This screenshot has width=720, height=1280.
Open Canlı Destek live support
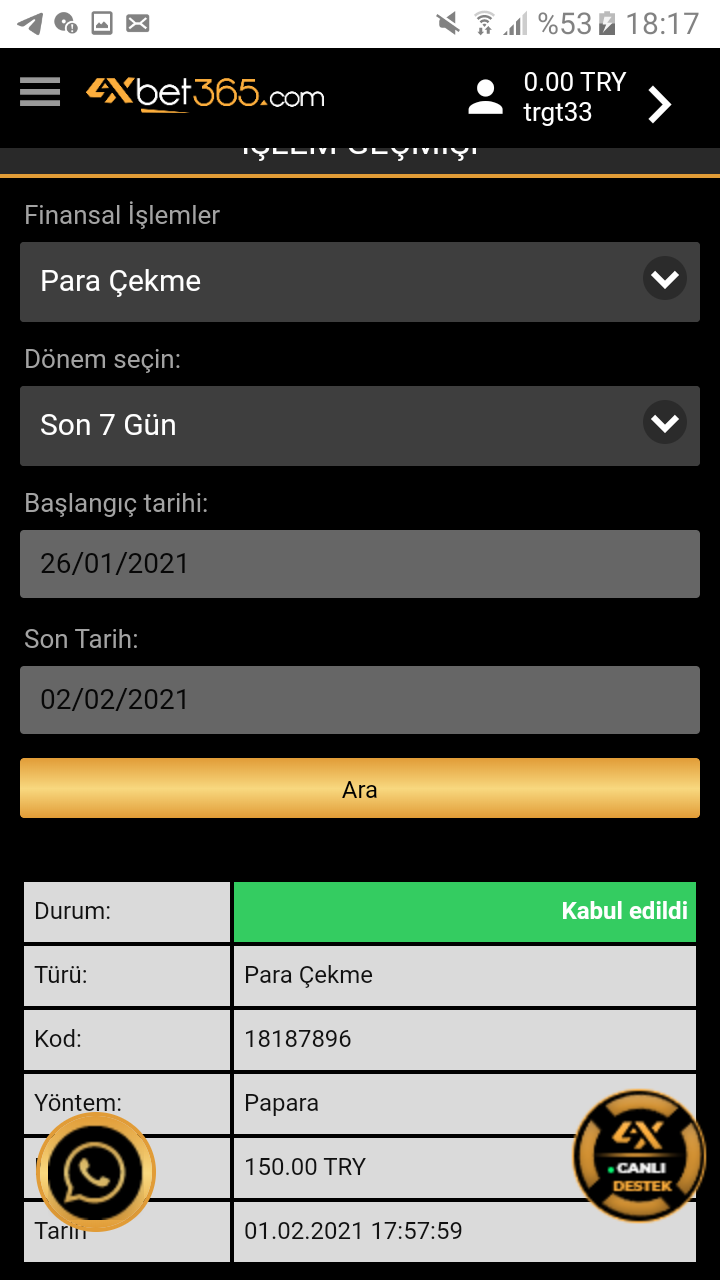tap(639, 1157)
